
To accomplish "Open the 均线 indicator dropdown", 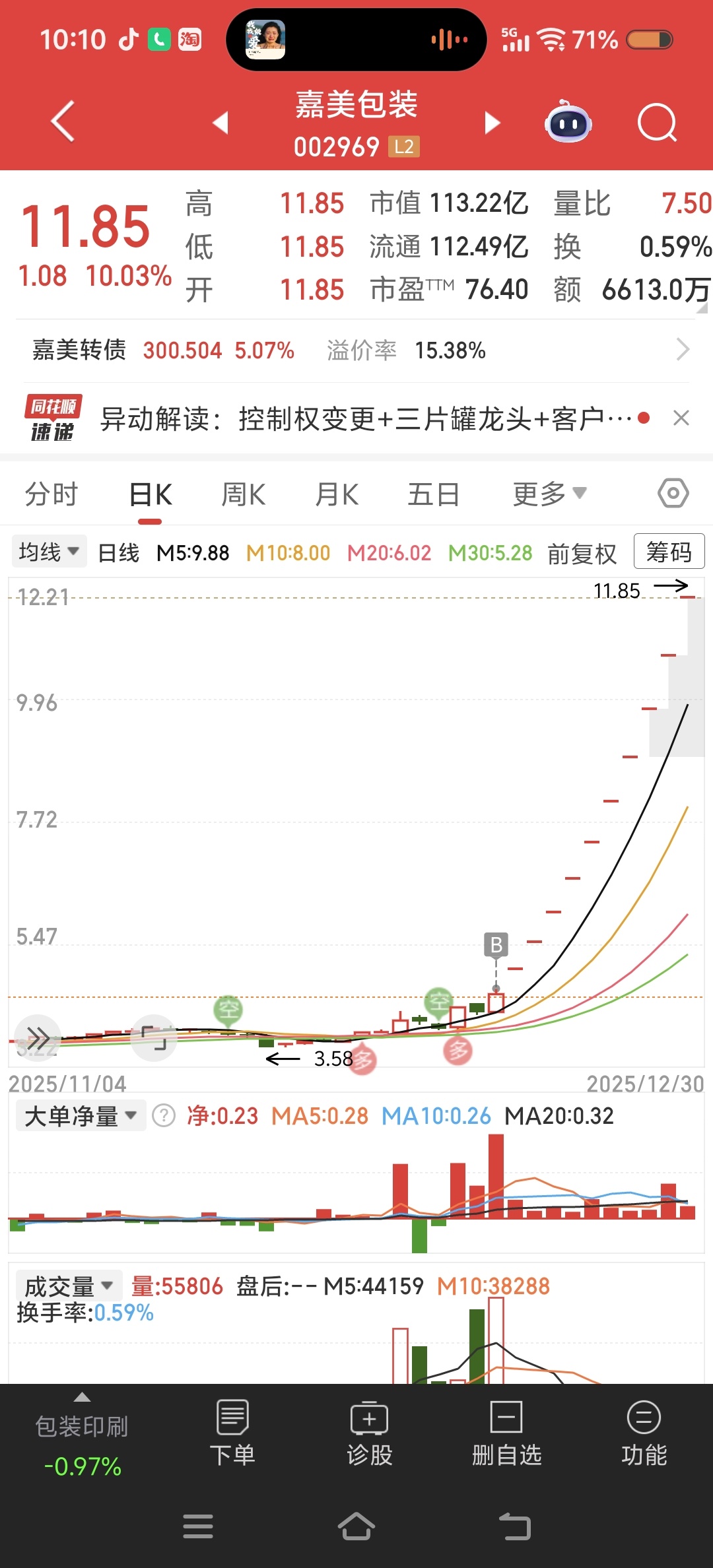I will pos(50,552).
